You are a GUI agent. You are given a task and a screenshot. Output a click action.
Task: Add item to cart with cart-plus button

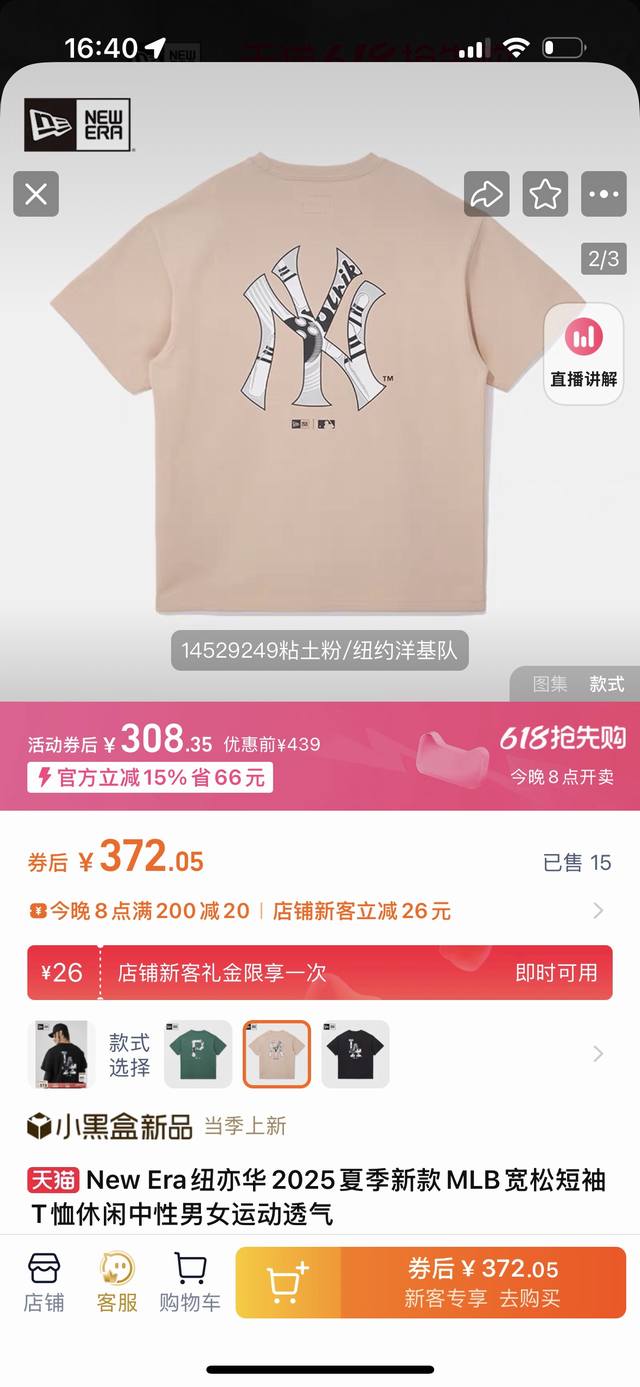coord(288,1282)
